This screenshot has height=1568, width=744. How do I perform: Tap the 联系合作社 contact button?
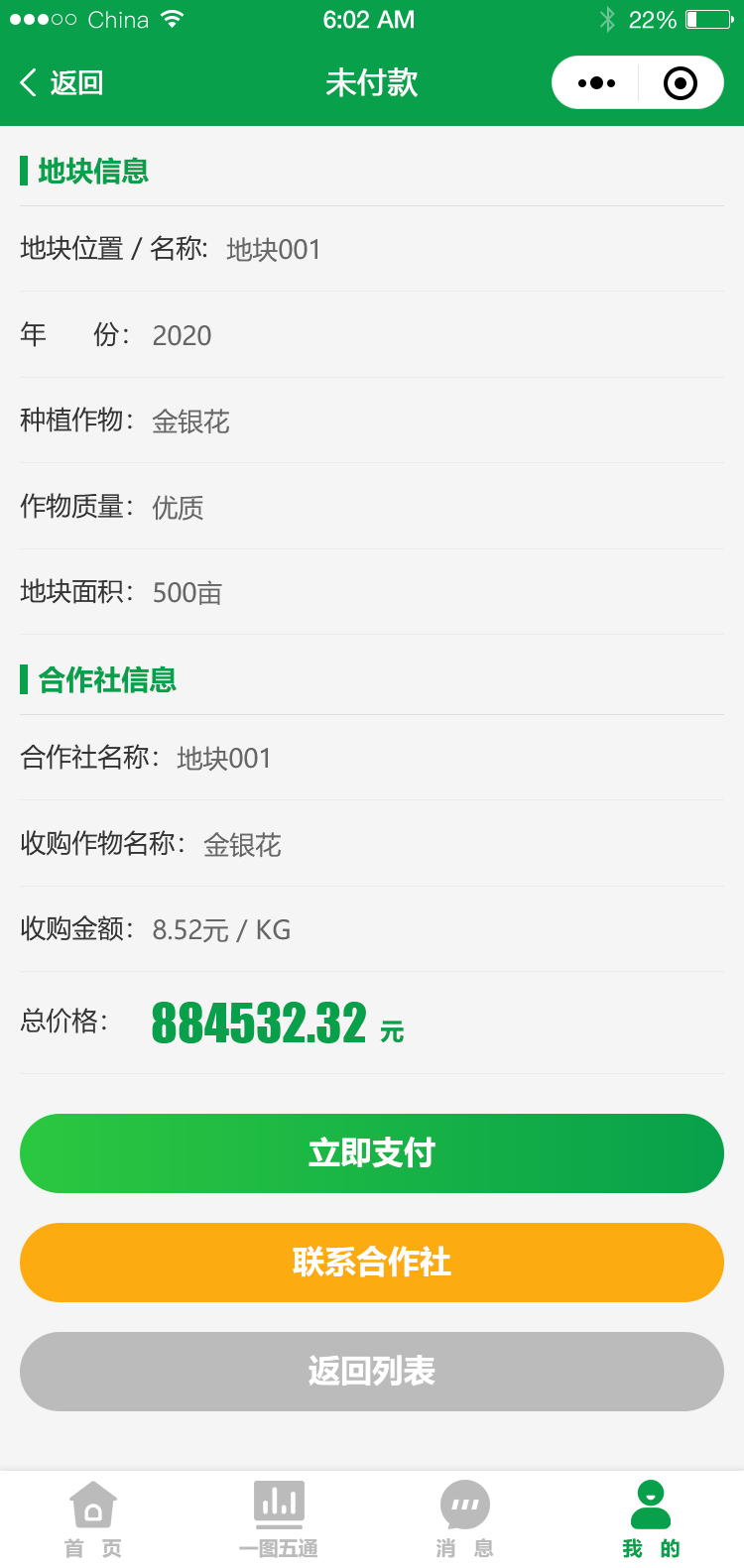point(371,1263)
